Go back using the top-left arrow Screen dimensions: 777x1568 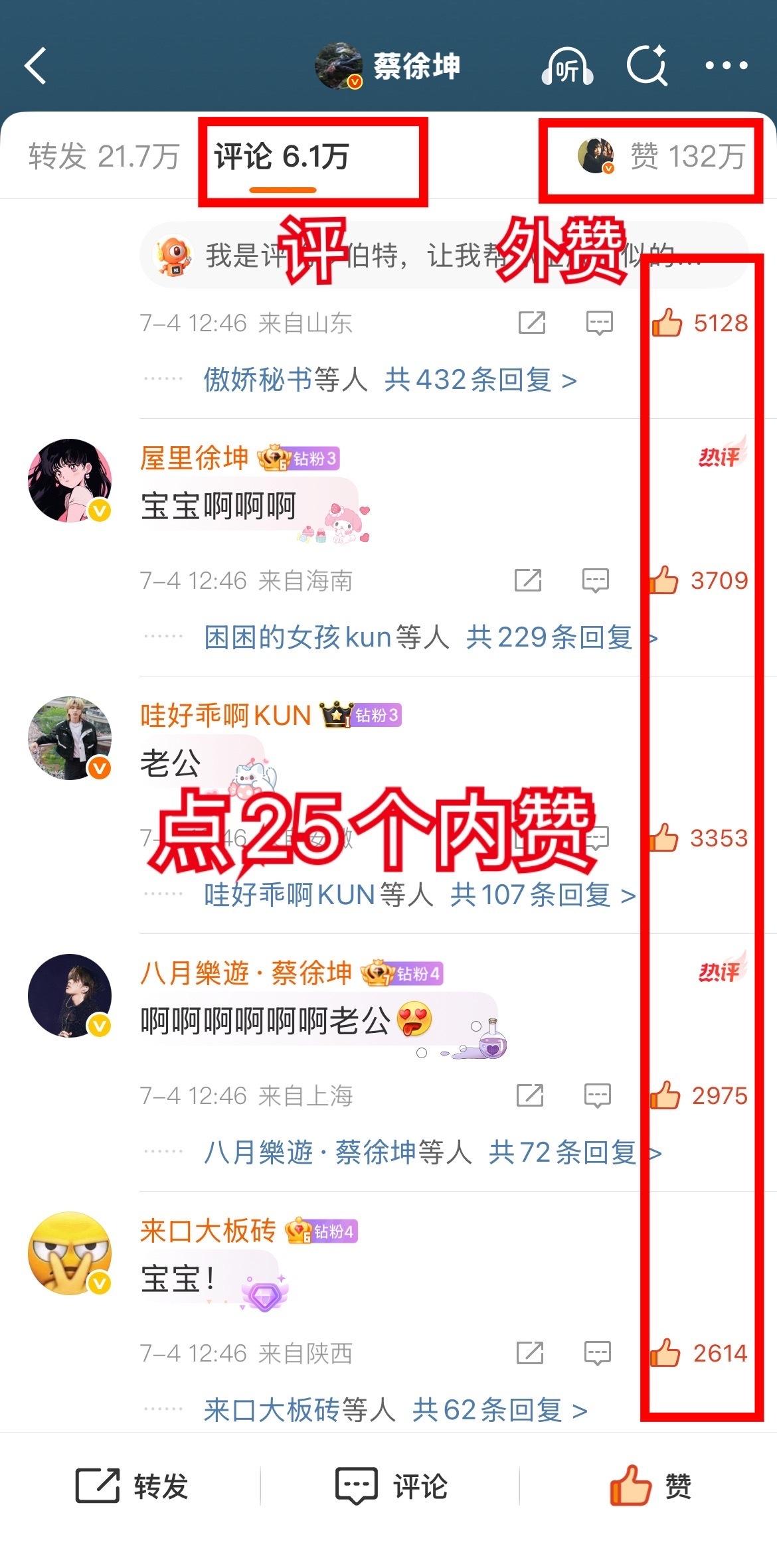click(x=35, y=66)
